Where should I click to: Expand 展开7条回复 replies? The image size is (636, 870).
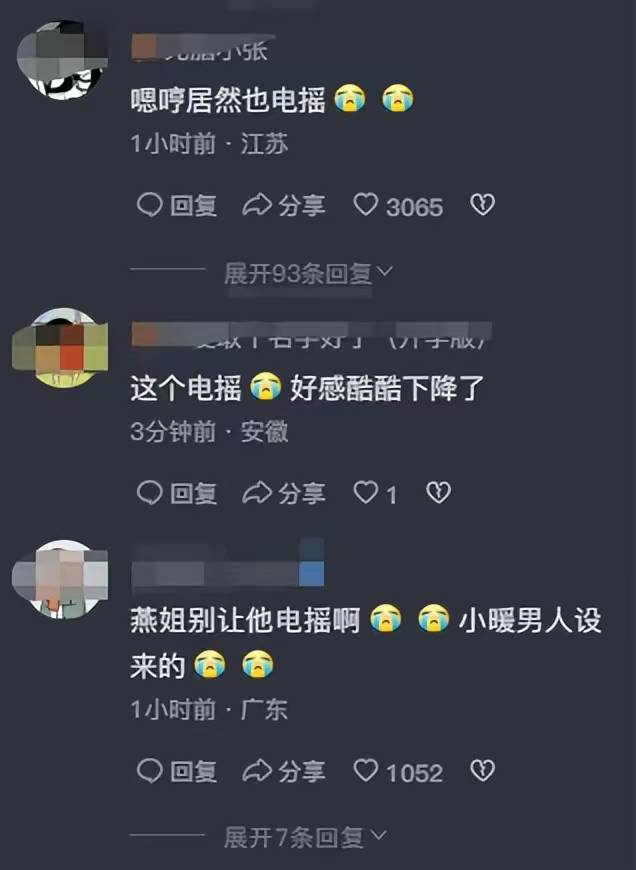[304, 837]
